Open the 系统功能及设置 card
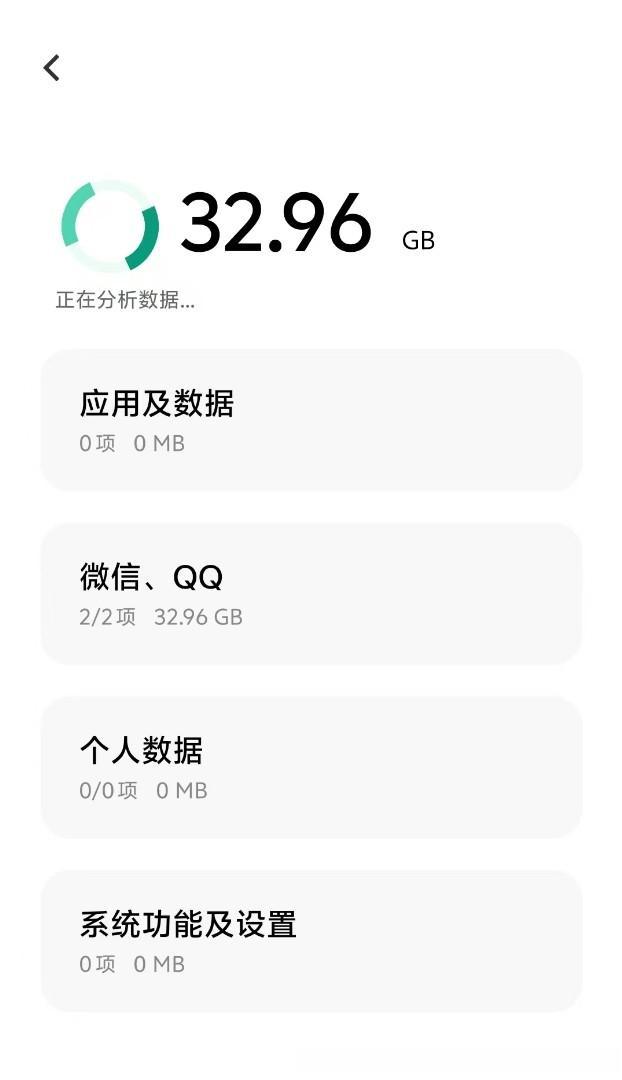The height and width of the screenshot is (1080, 622). click(311, 941)
